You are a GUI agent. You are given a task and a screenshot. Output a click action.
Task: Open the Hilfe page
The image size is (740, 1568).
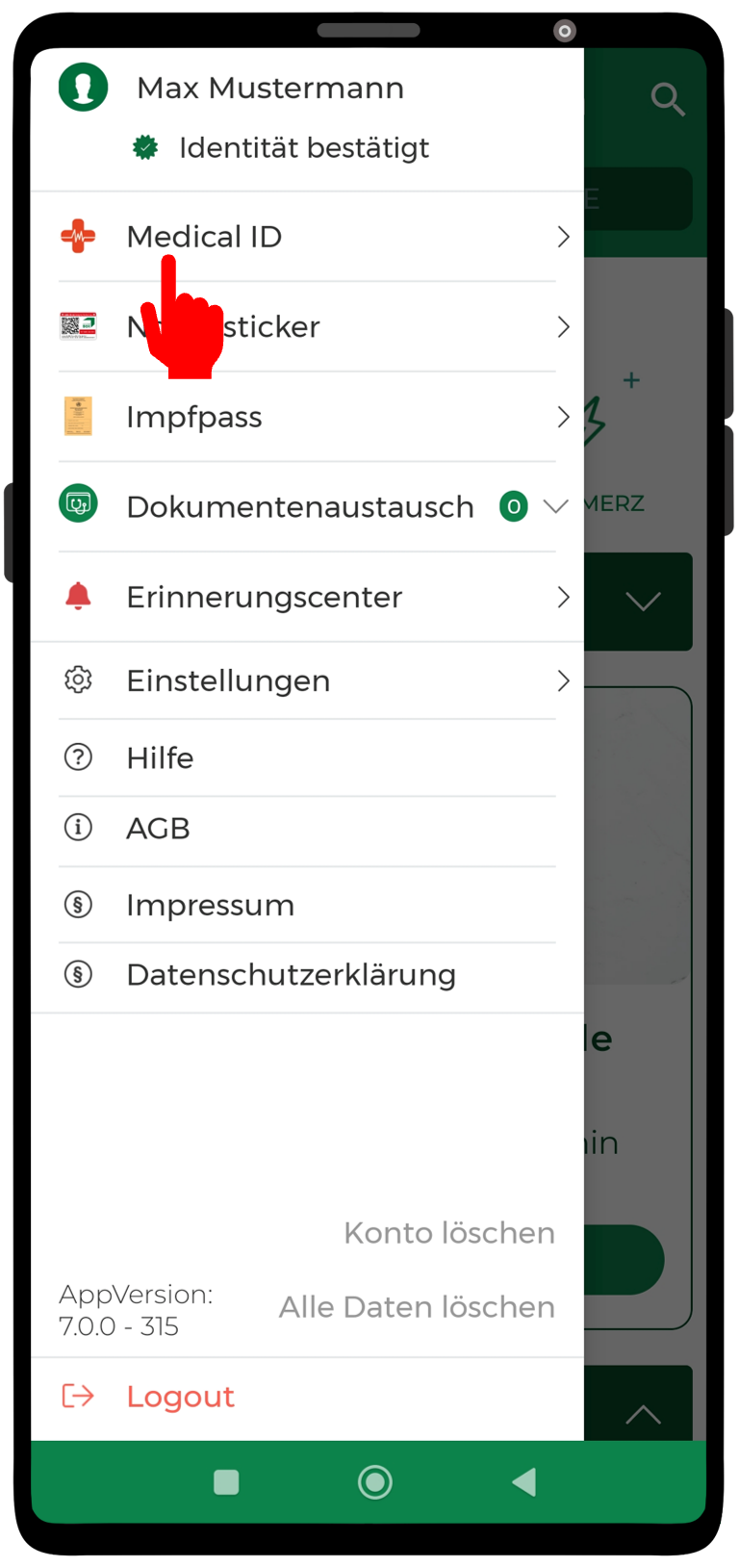pyautogui.click(x=307, y=758)
